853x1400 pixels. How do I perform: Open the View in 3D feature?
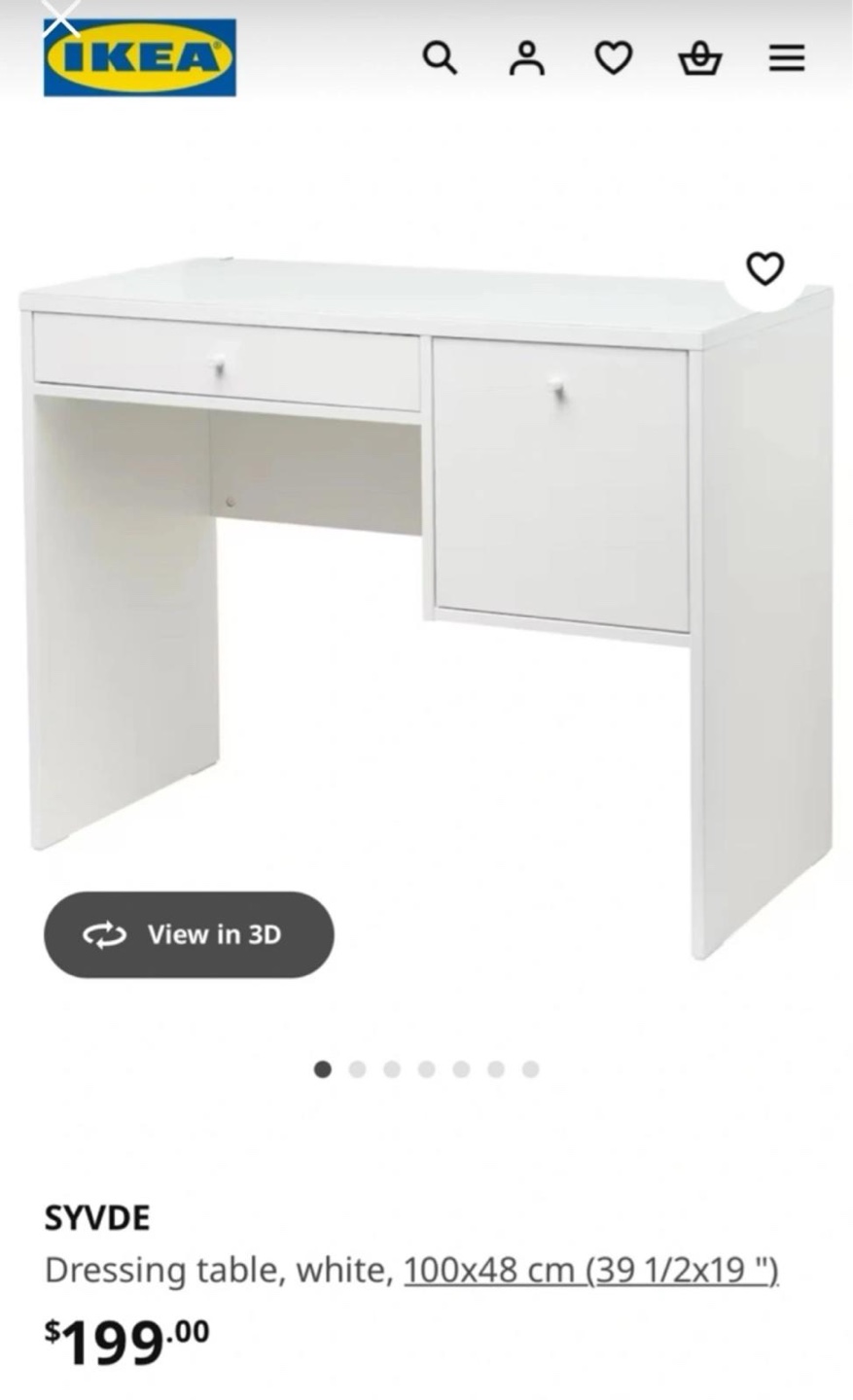click(189, 934)
